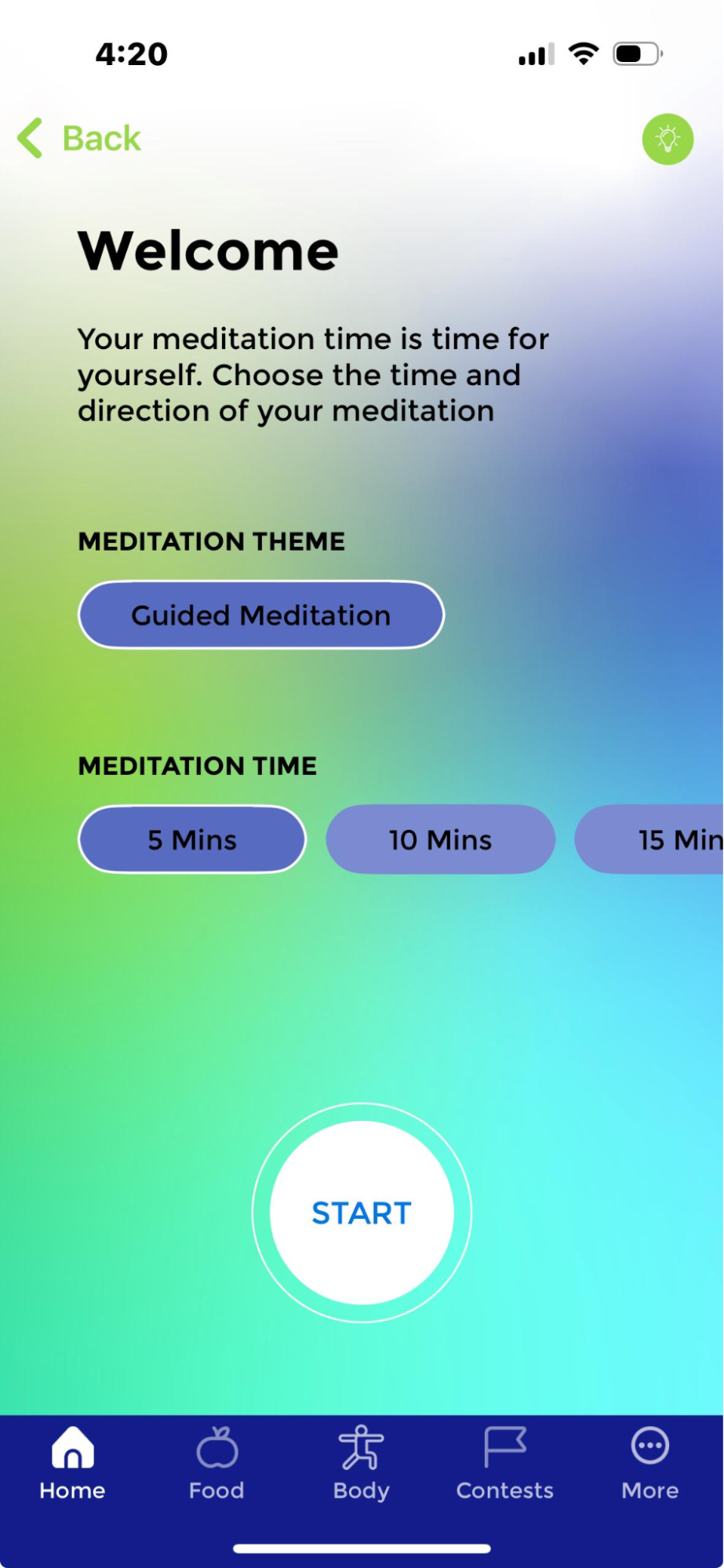Select the Guided Meditation theme

(x=261, y=616)
